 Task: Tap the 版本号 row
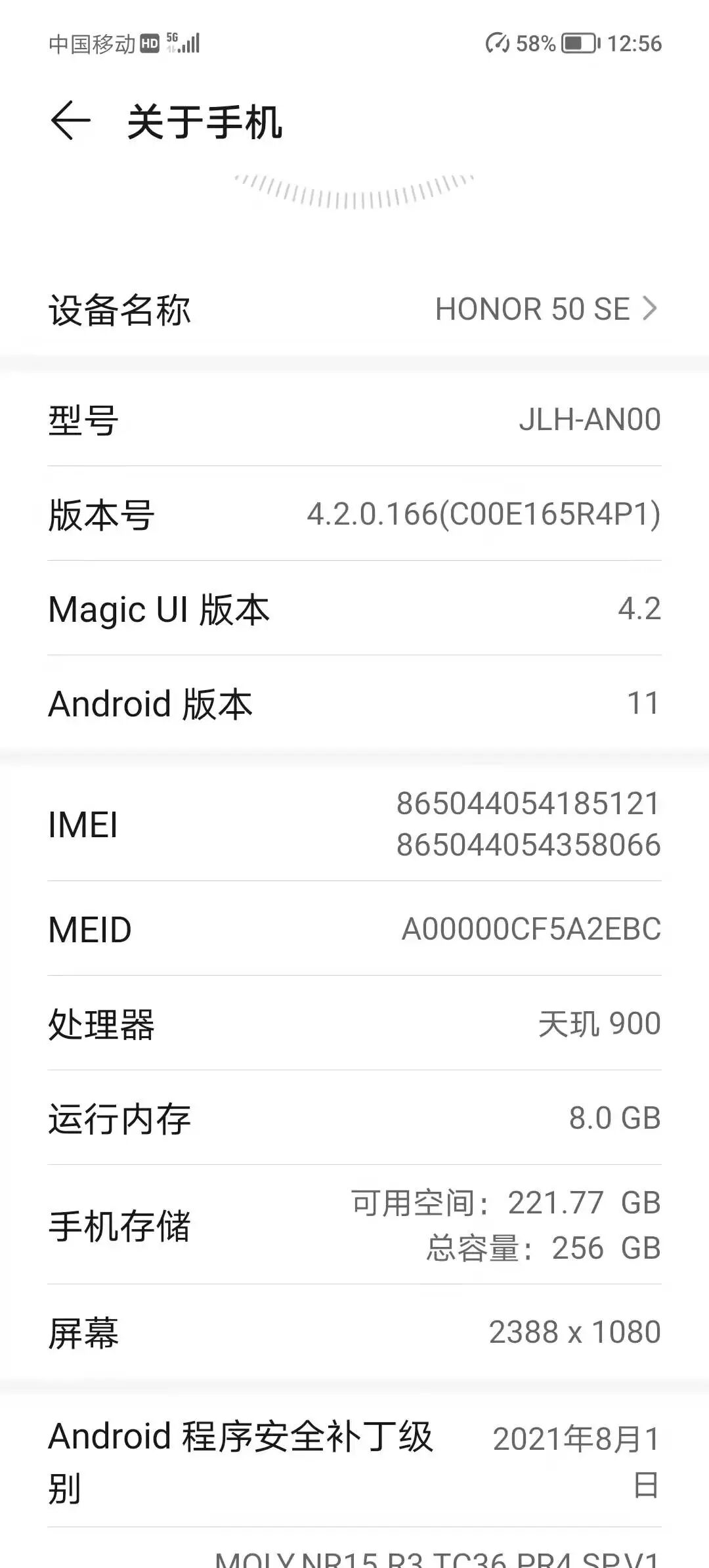pos(354,514)
